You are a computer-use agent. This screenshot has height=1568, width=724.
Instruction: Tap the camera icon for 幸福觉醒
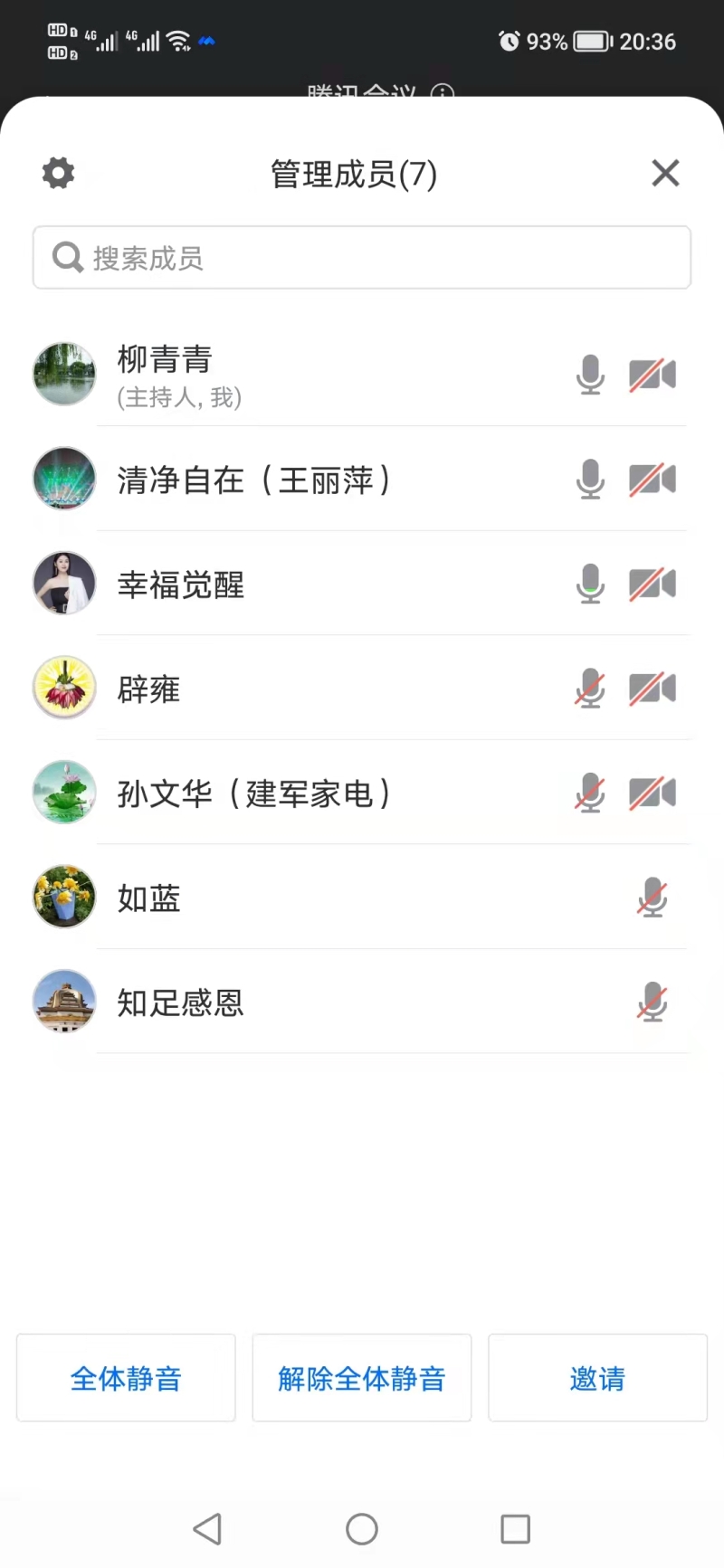[x=653, y=584]
